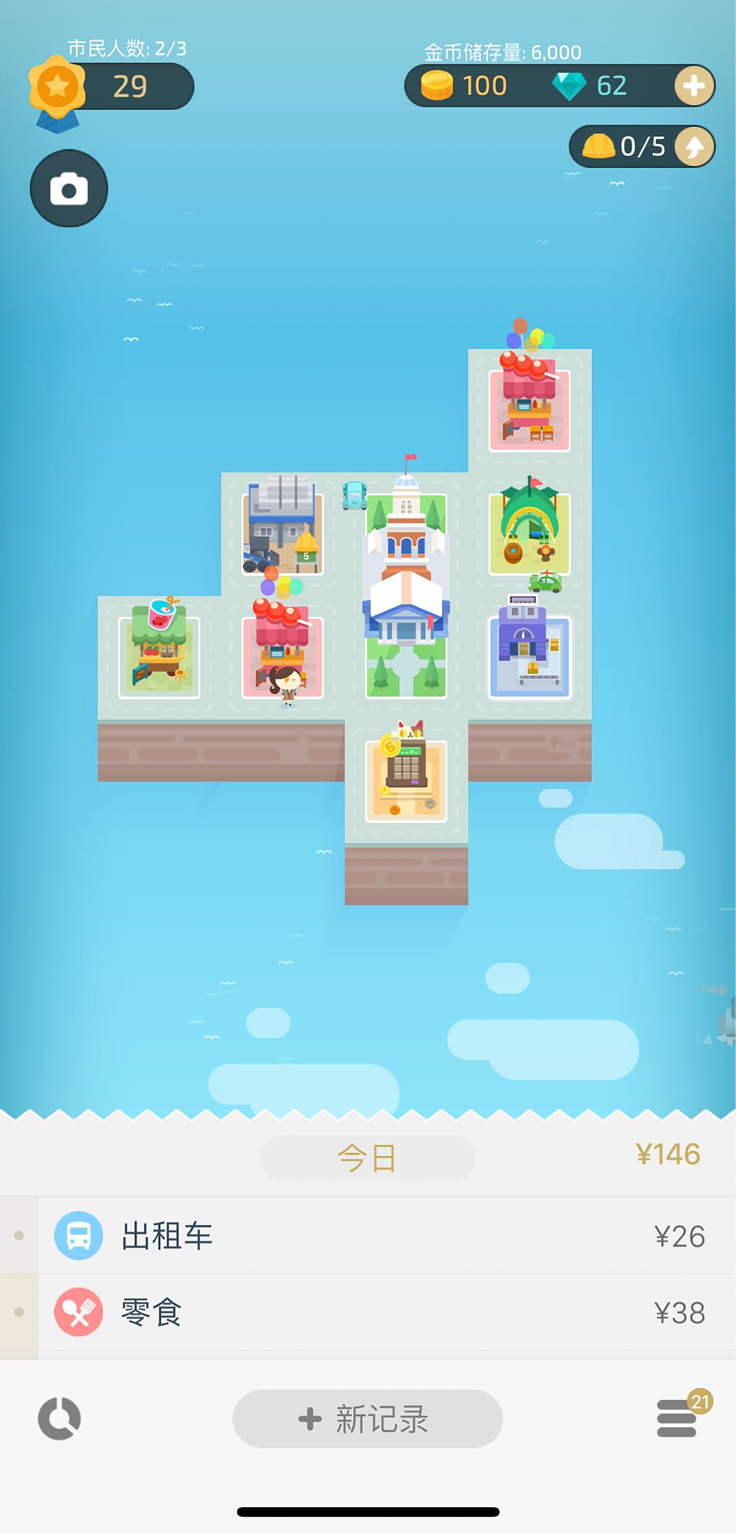Select the green tent park building
The width and height of the screenshot is (736, 1533).
tap(529, 532)
